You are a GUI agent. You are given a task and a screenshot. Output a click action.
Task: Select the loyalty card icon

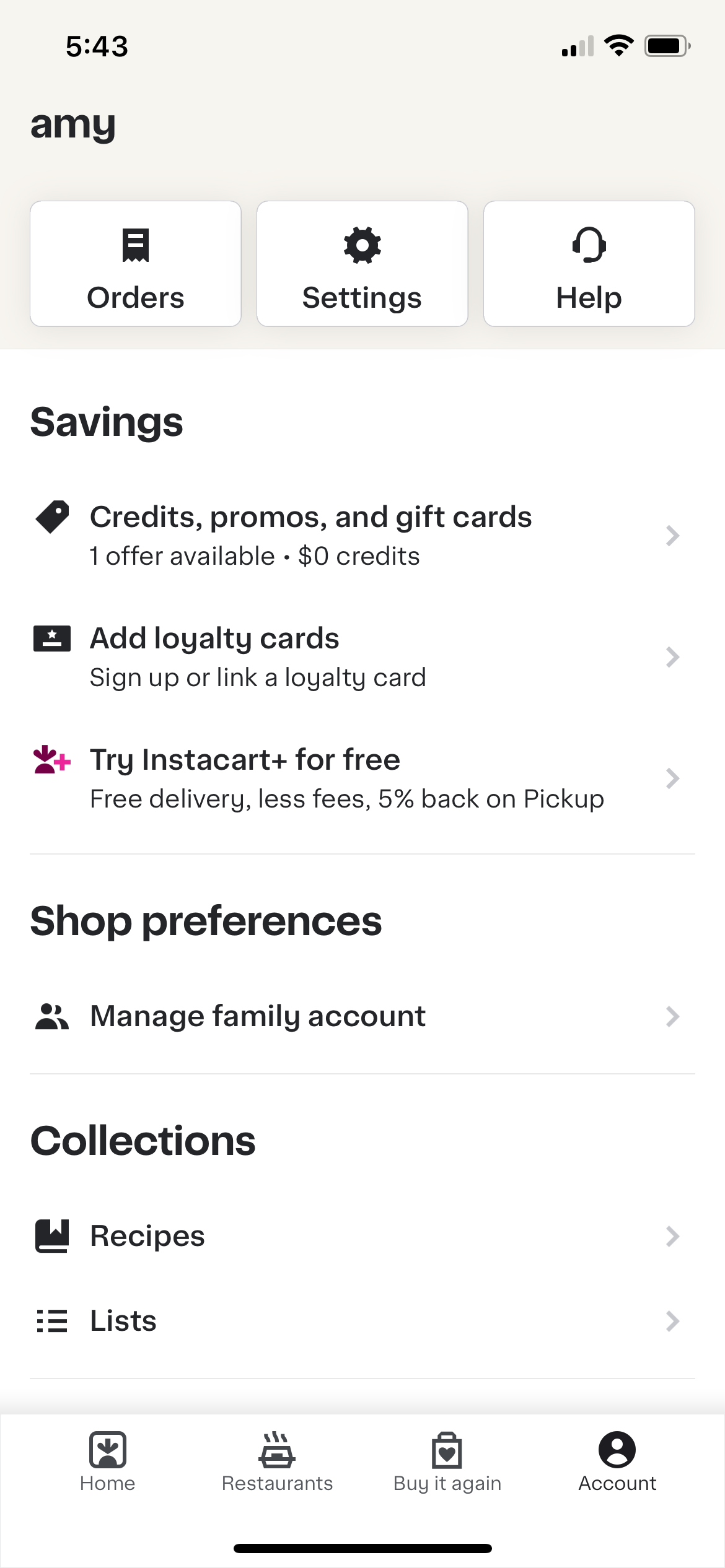point(53,638)
